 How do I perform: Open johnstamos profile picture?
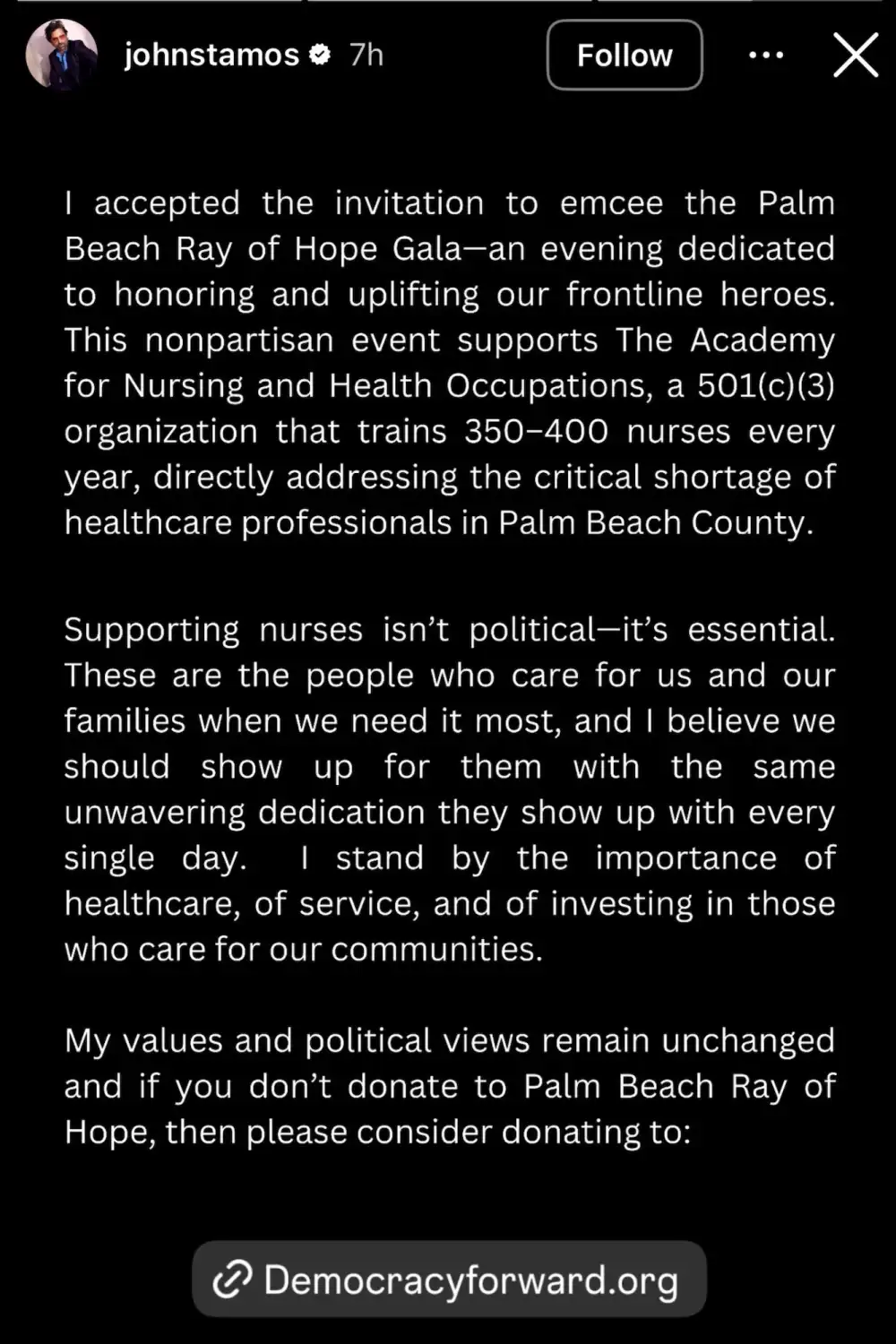[61, 55]
